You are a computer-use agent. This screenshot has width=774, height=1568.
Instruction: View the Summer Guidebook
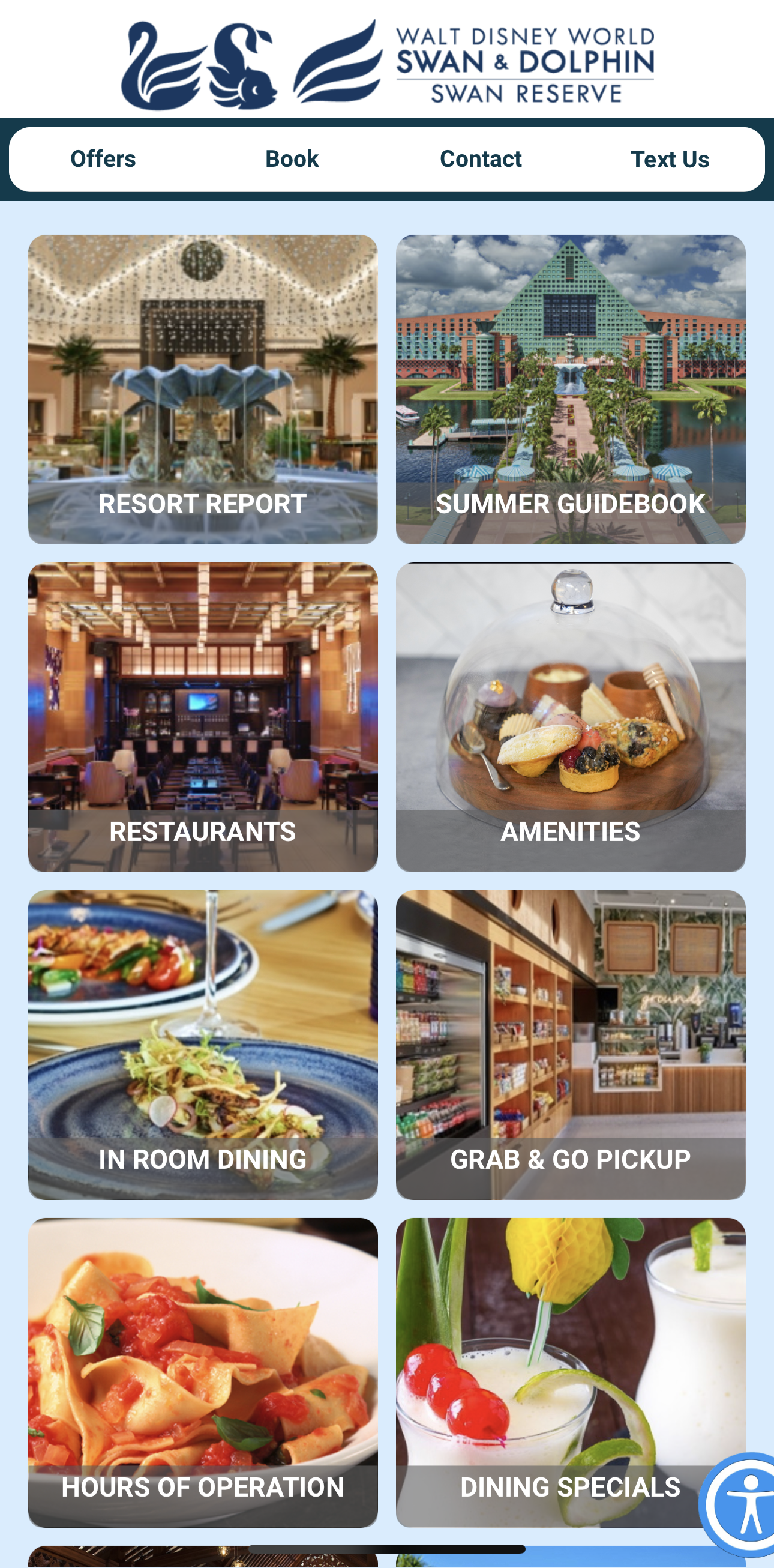click(x=570, y=390)
